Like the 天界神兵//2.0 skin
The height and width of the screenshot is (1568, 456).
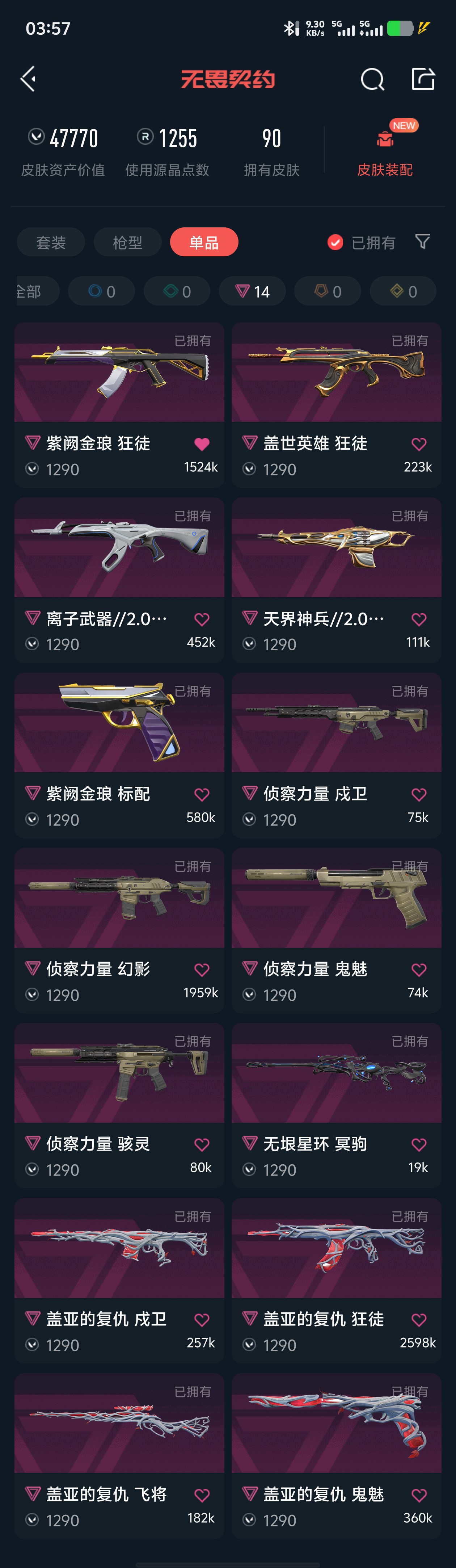pos(419,620)
